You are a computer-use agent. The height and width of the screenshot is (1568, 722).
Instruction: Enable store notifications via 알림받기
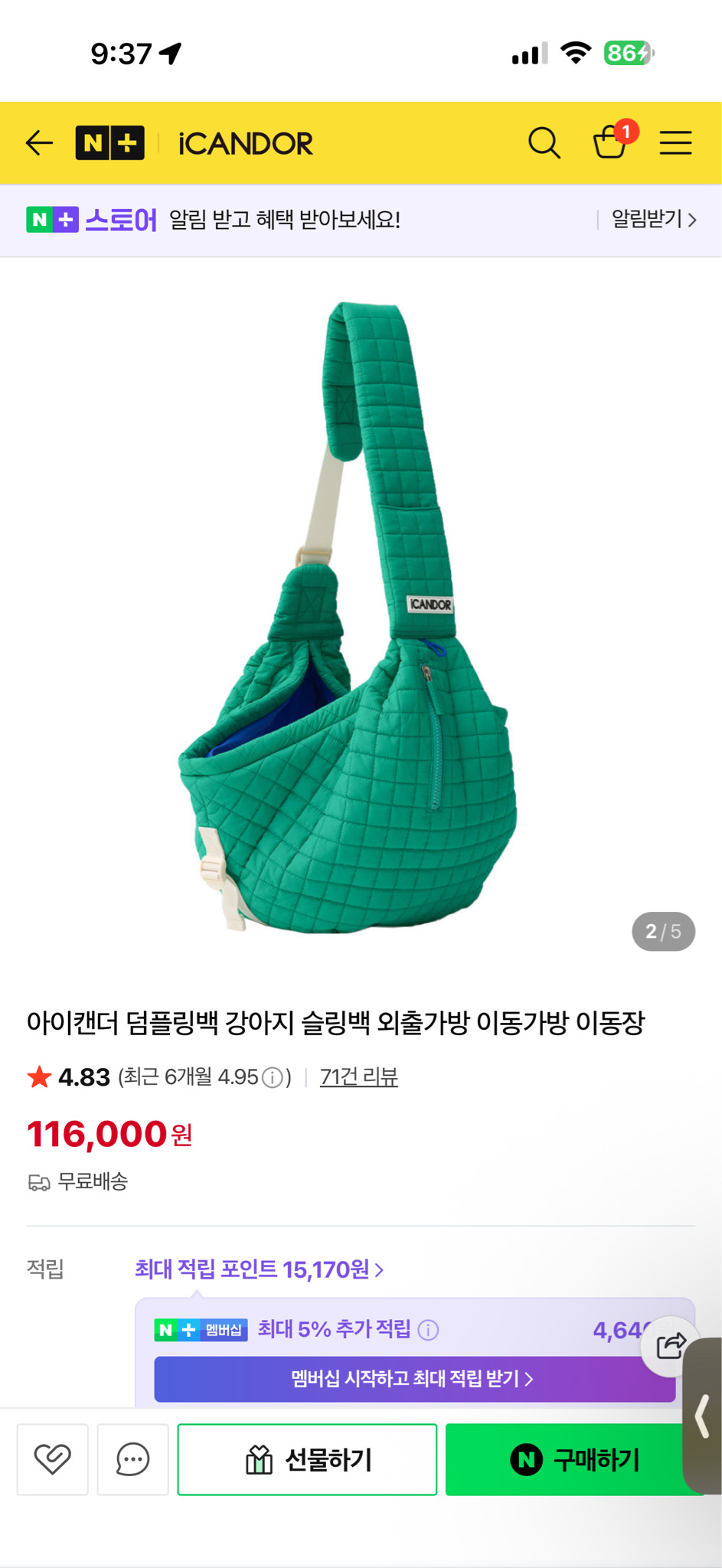coord(645,220)
